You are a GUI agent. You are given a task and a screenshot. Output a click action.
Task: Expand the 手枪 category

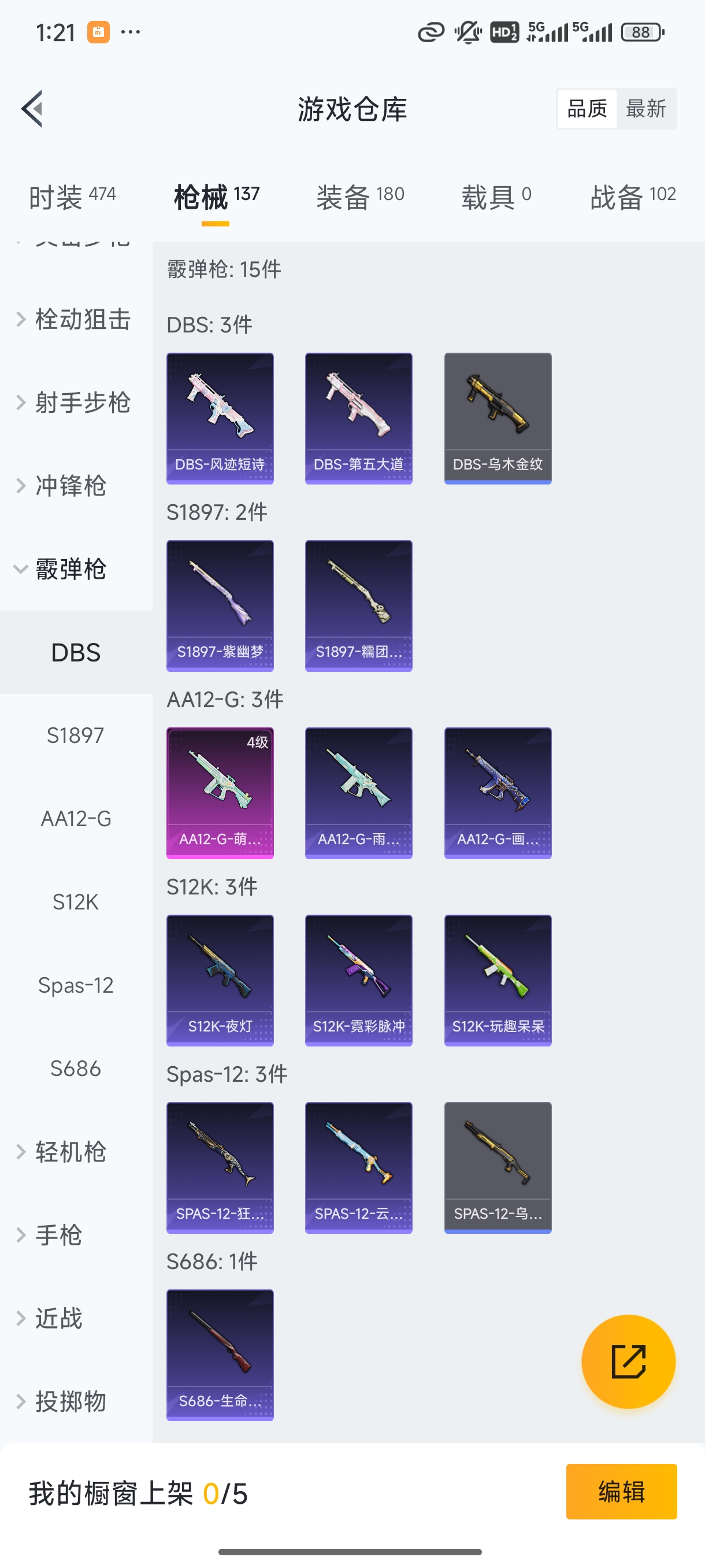pos(58,1234)
